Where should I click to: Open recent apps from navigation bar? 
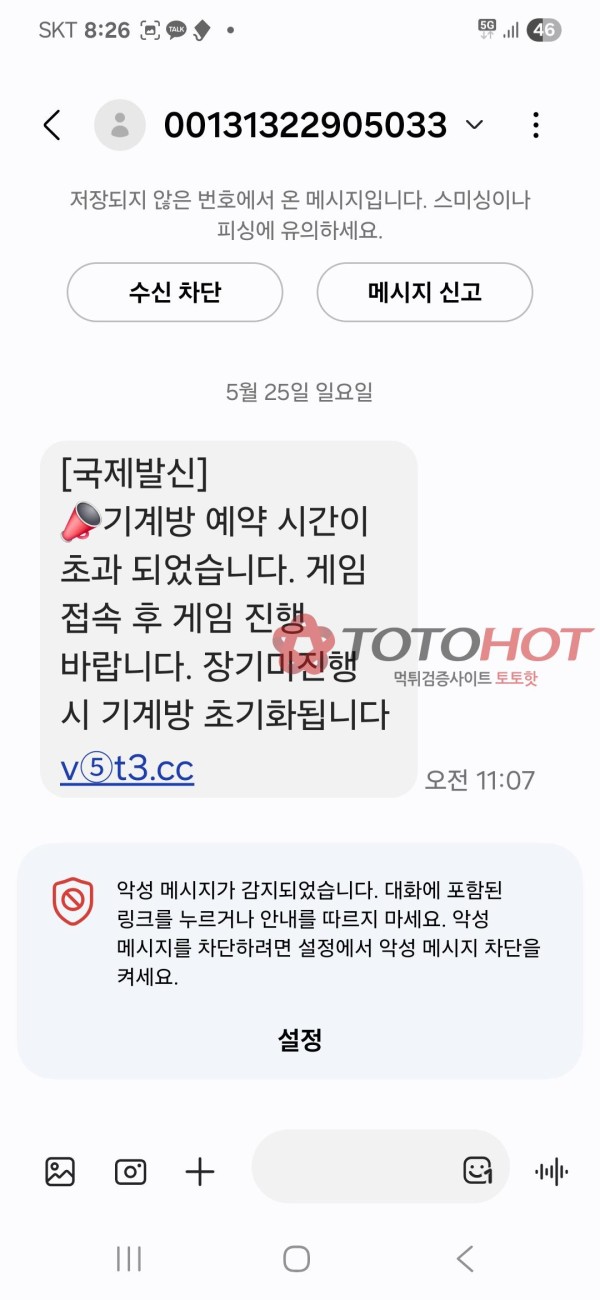tap(129, 1259)
